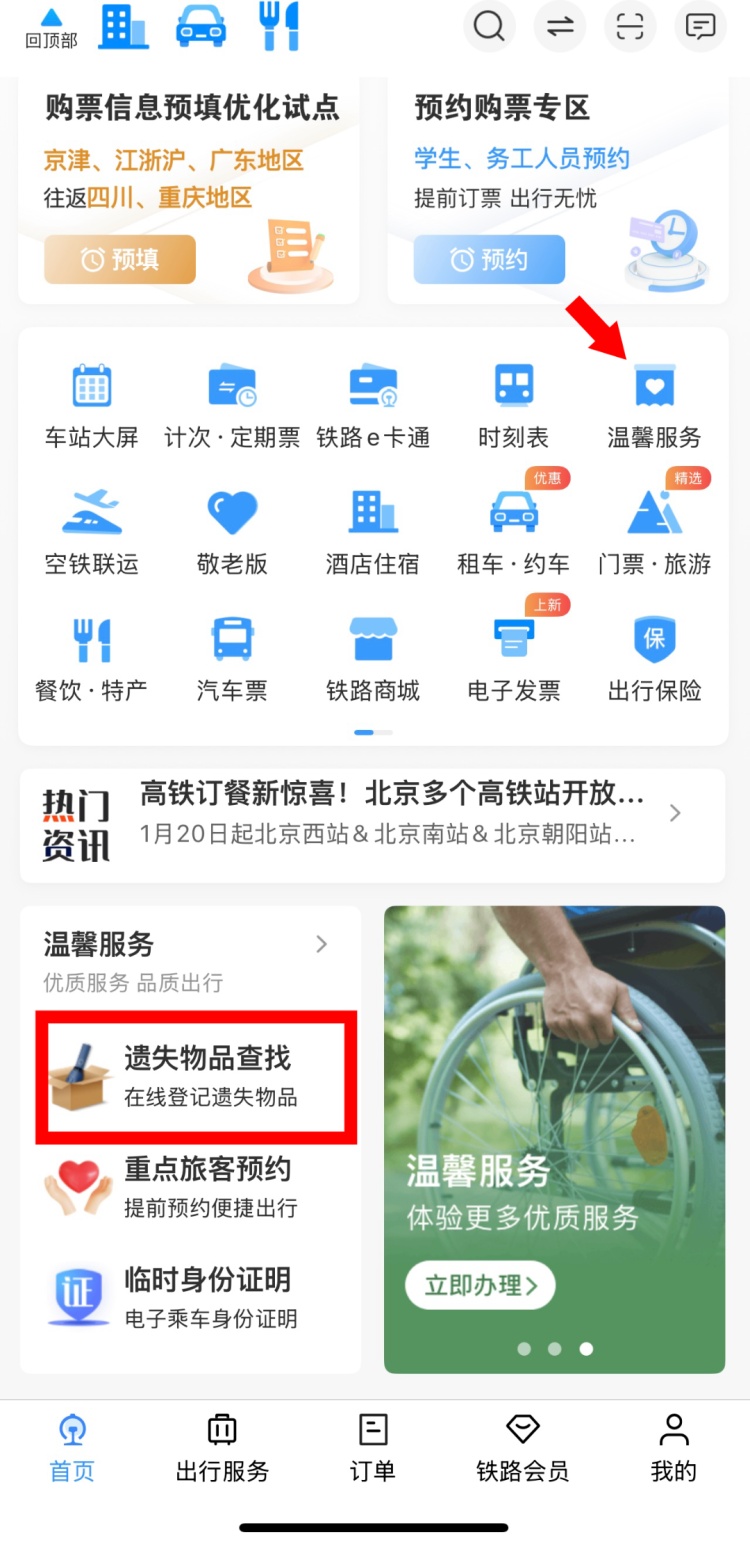
Task: Click the 立即办理 button on the banner
Action: [x=479, y=1286]
